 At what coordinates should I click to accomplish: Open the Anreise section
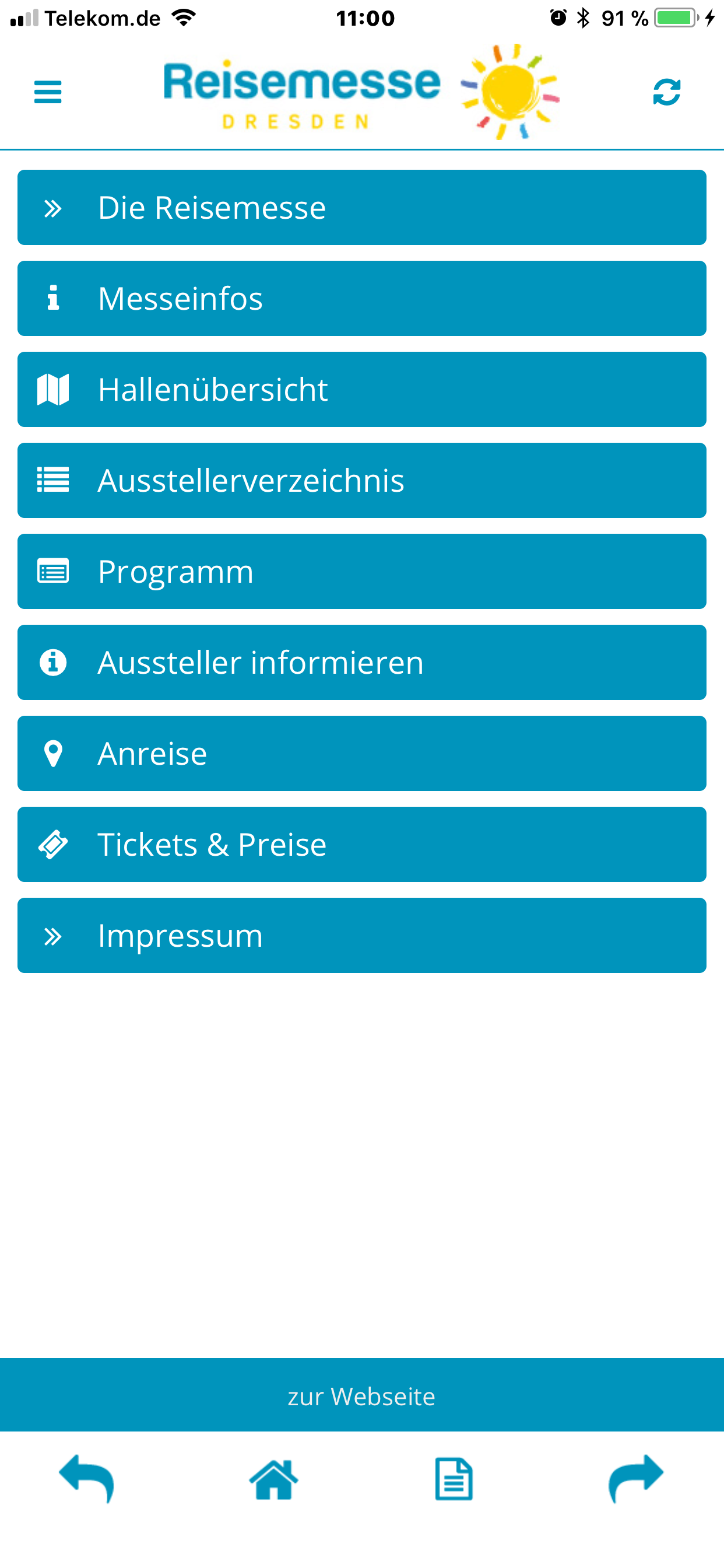point(362,753)
